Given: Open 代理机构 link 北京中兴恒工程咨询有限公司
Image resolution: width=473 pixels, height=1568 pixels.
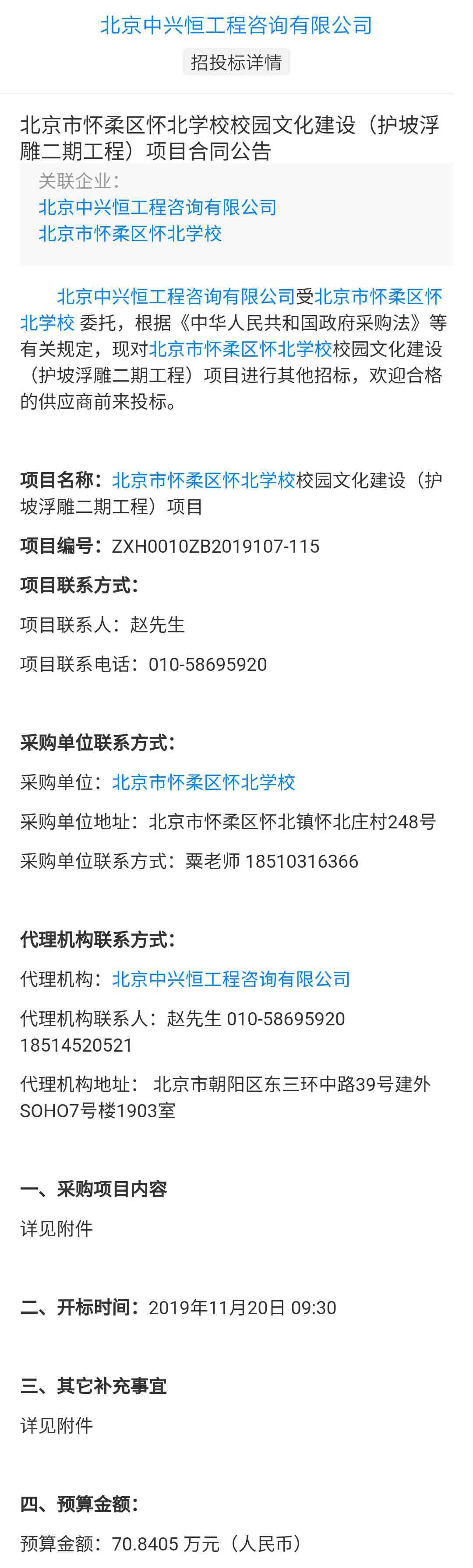Looking at the screenshot, I should [231, 979].
